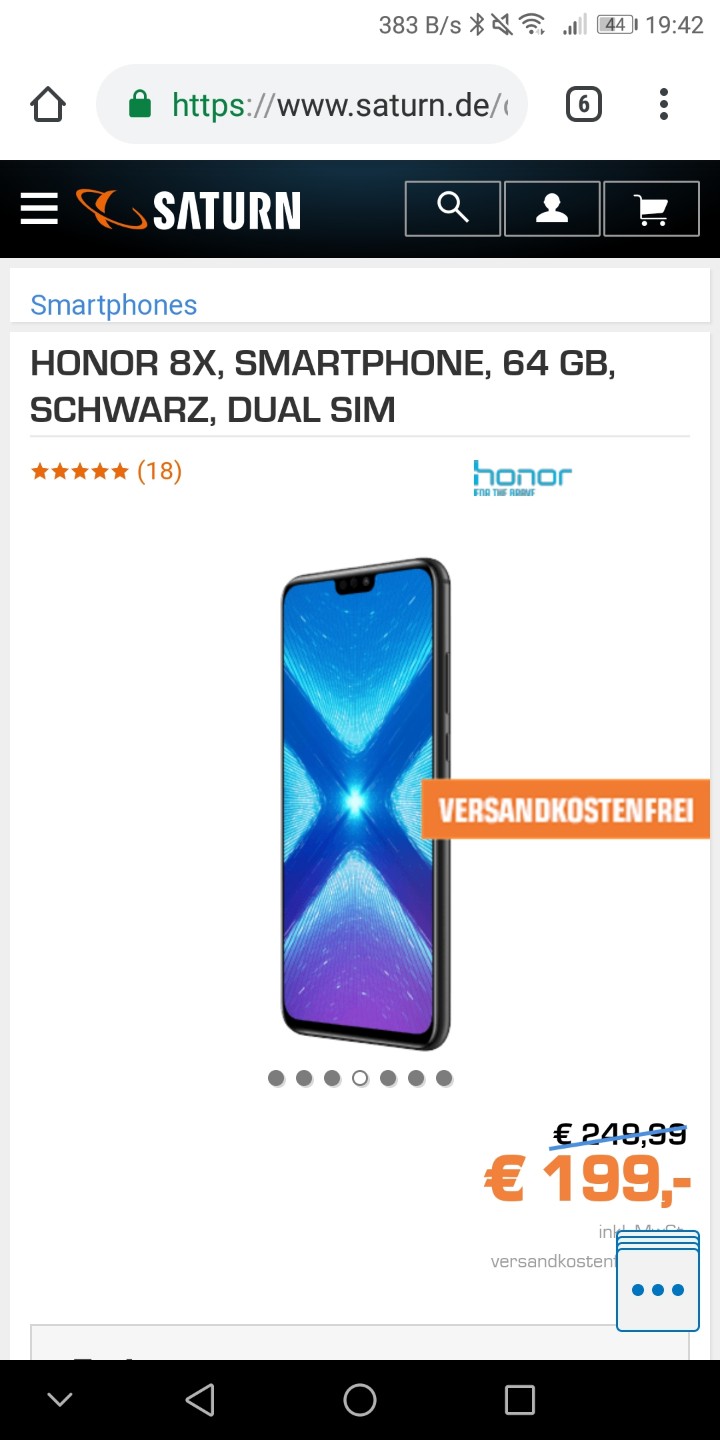The width and height of the screenshot is (720, 1440).
Task: Tap the saturn.de address bar
Action: point(311,104)
